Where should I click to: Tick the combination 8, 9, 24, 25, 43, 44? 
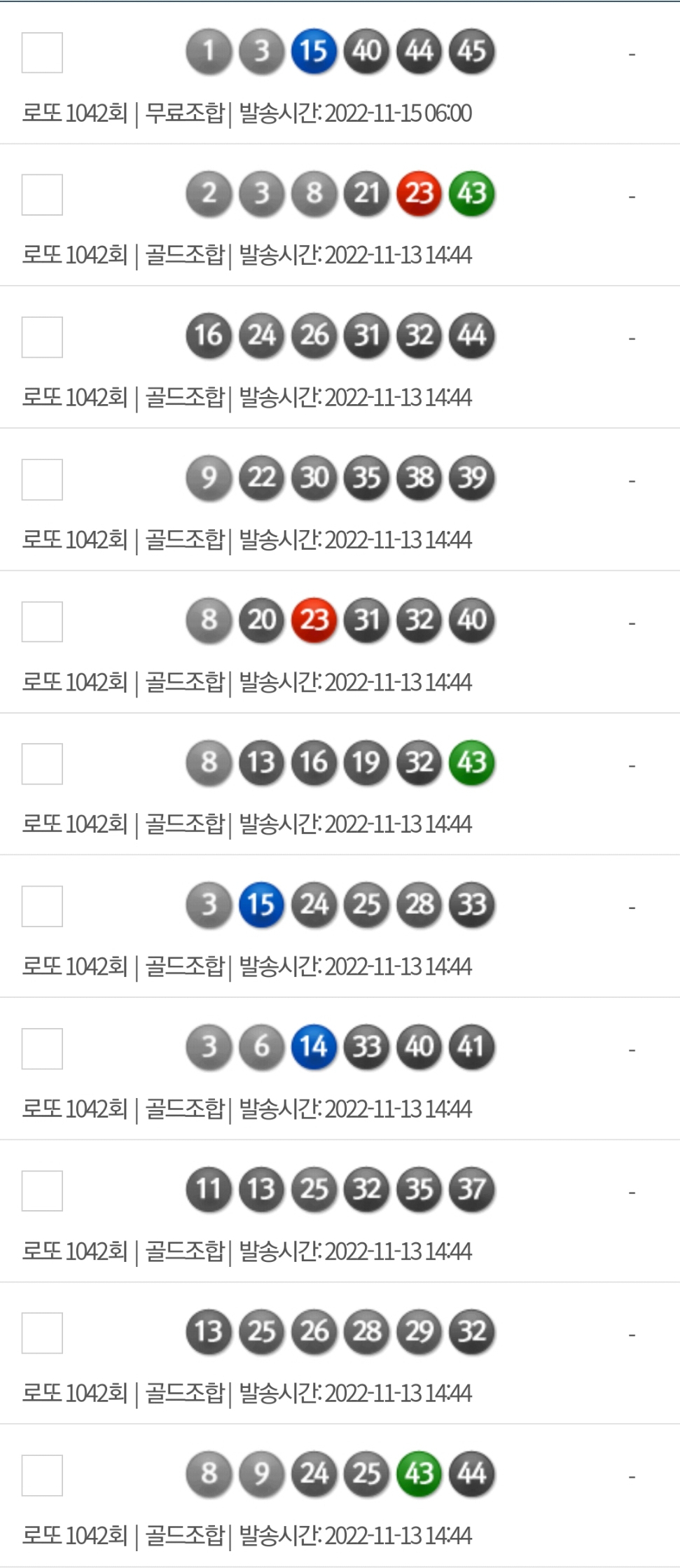pyautogui.click(x=42, y=1476)
